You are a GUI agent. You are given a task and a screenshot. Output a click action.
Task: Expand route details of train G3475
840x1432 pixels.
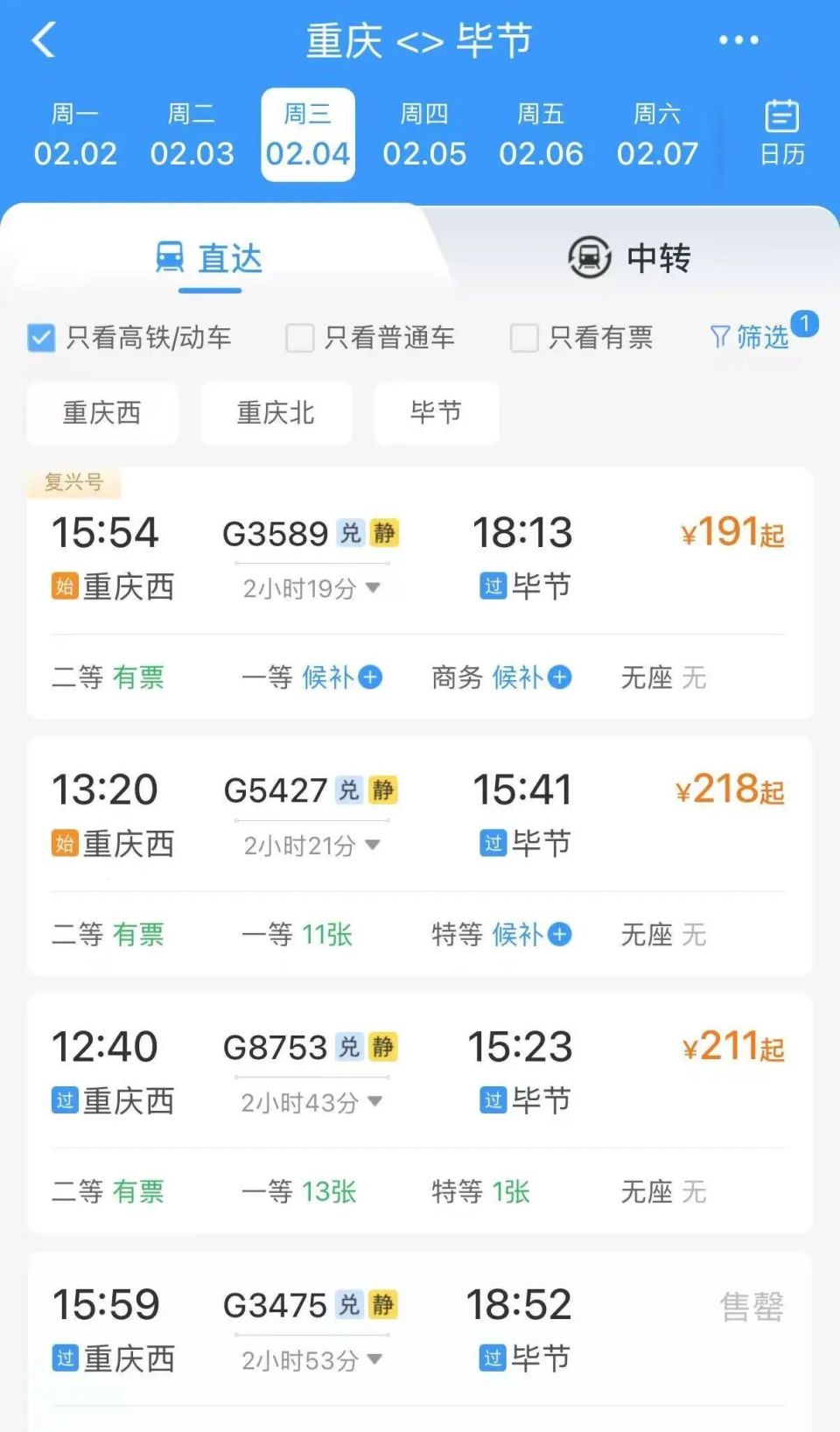[376, 1359]
